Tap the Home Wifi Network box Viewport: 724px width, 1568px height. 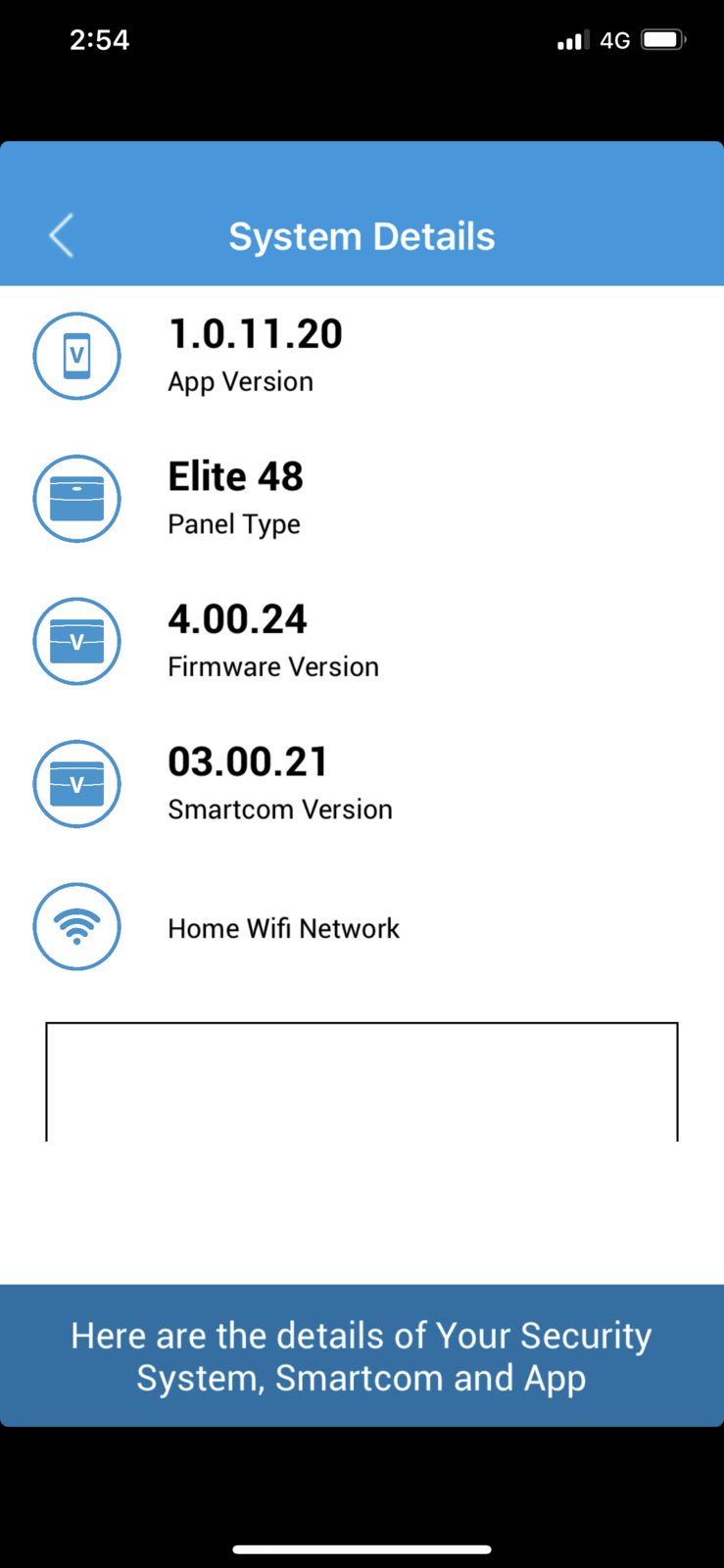tap(362, 1082)
